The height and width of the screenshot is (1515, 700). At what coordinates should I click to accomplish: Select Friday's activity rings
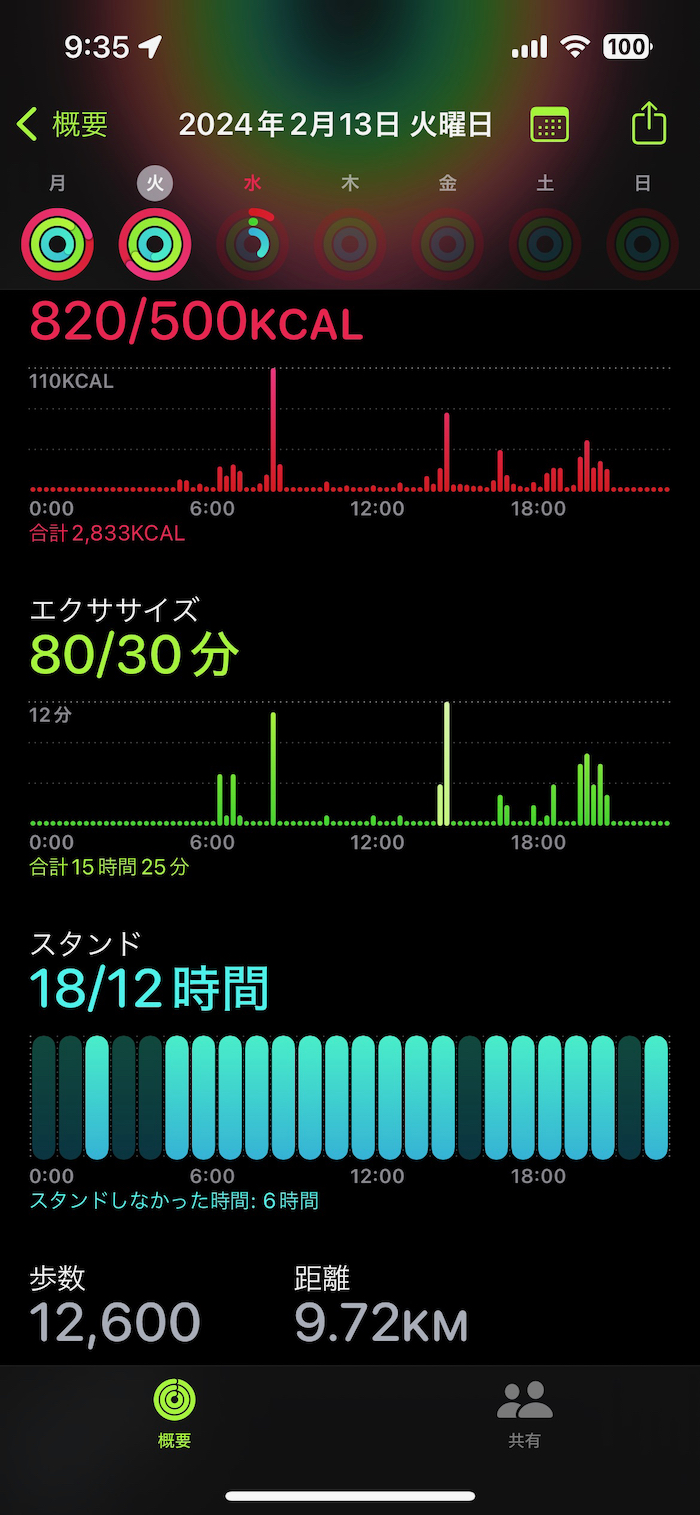click(x=448, y=243)
